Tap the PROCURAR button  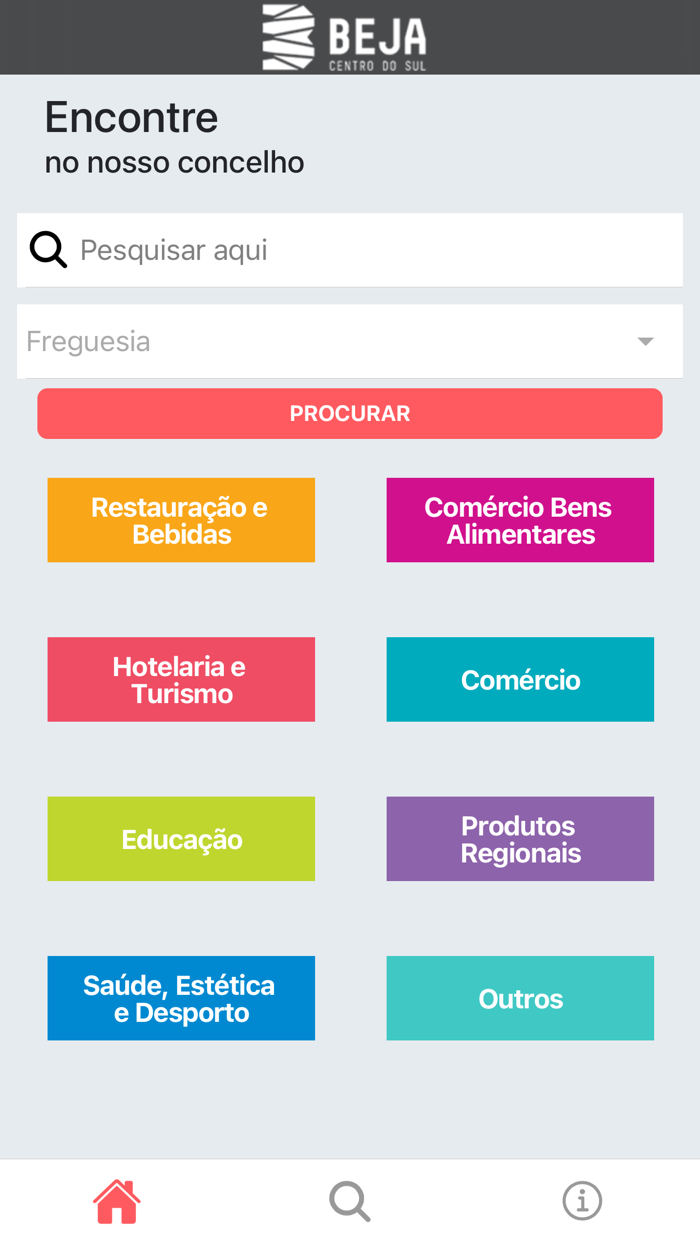point(350,413)
